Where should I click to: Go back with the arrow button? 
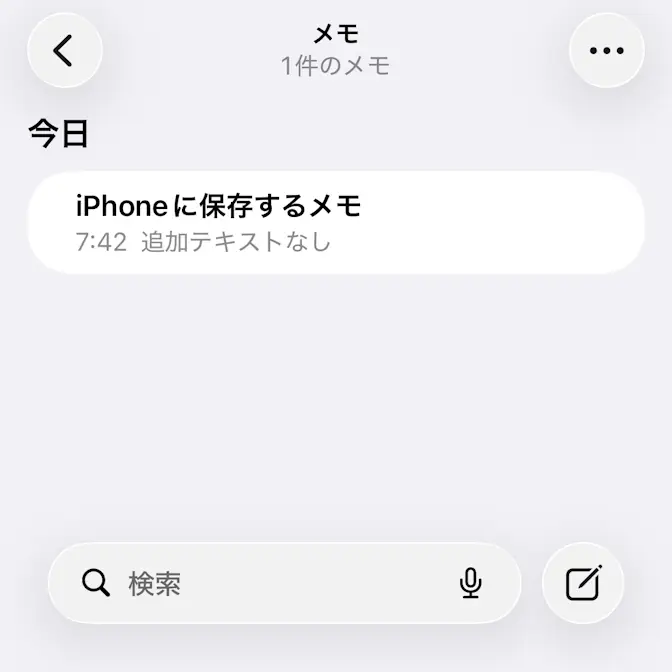[x=65, y=50]
